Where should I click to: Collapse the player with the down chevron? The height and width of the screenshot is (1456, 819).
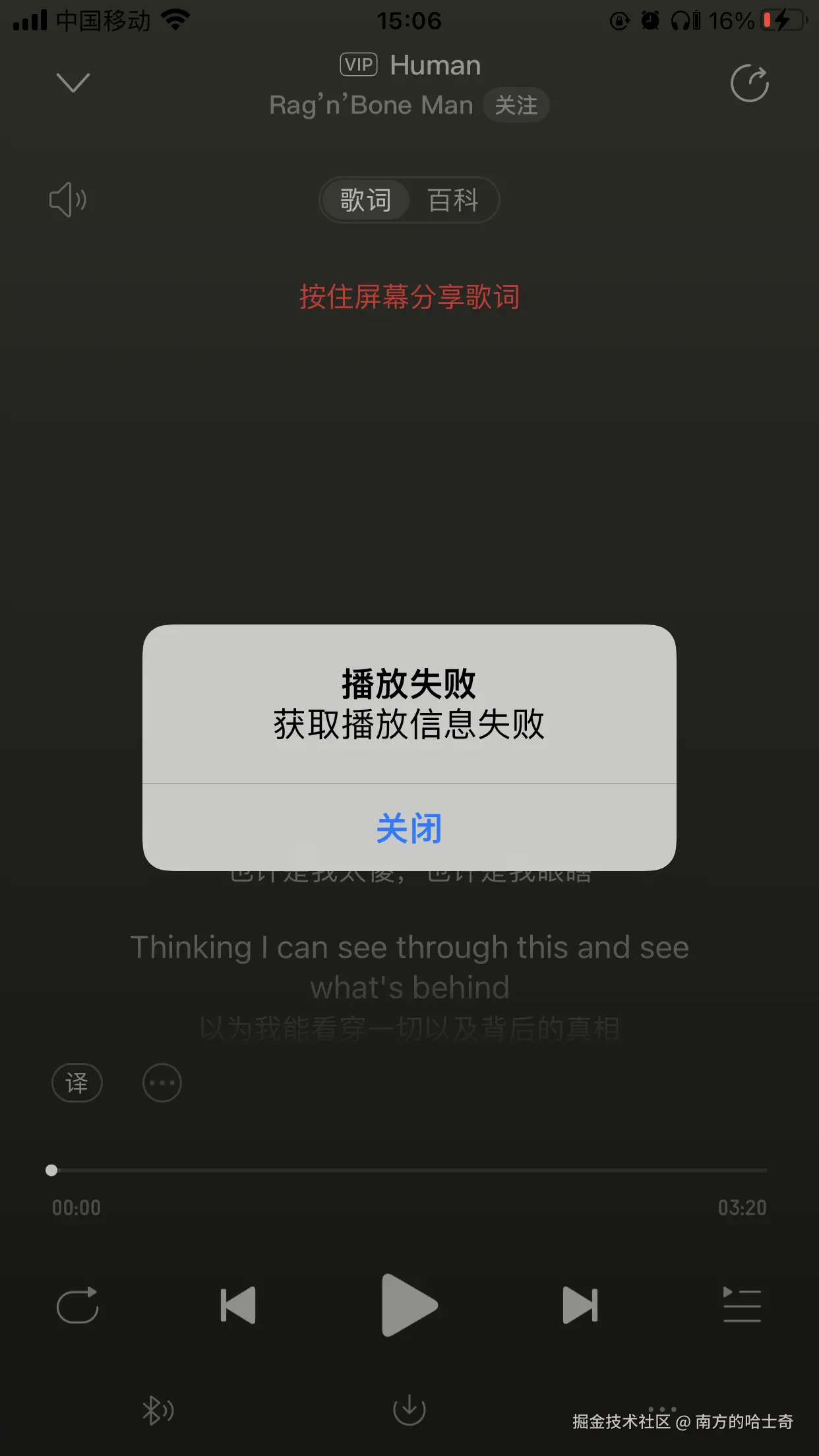pos(73,83)
